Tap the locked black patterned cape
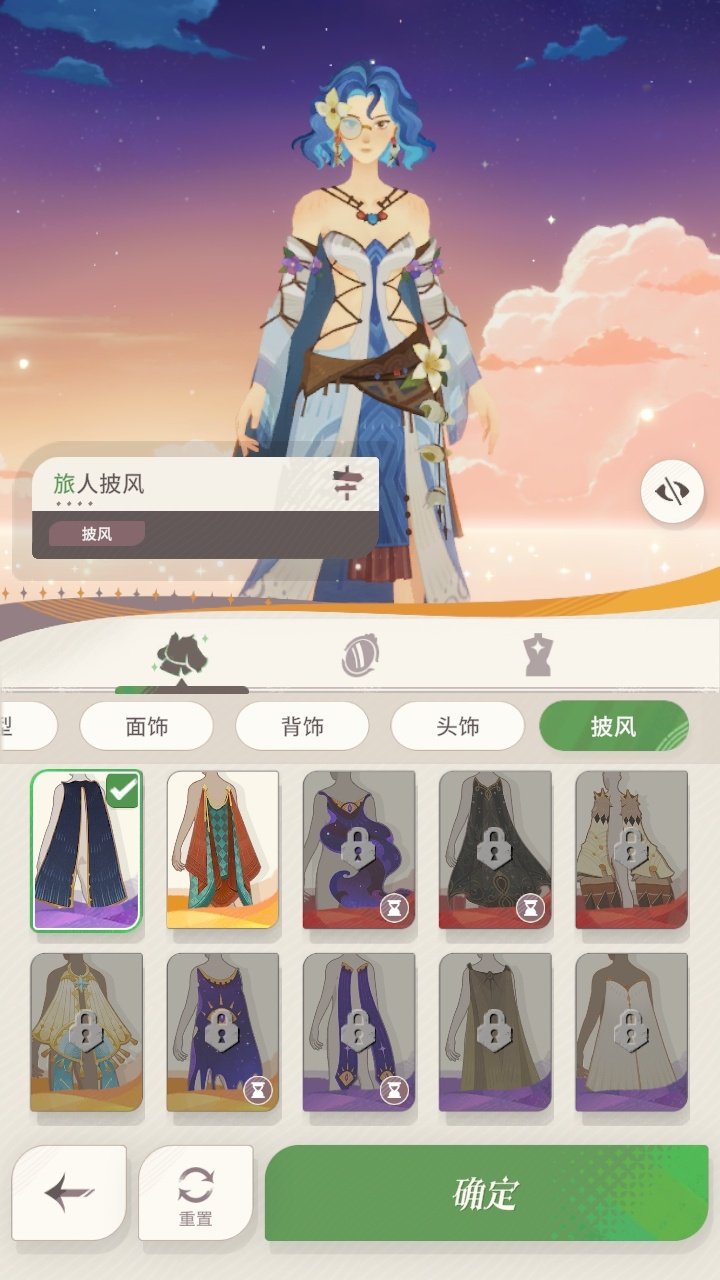Image resolution: width=720 pixels, height=1280 pixels. (x=495, y=850)
